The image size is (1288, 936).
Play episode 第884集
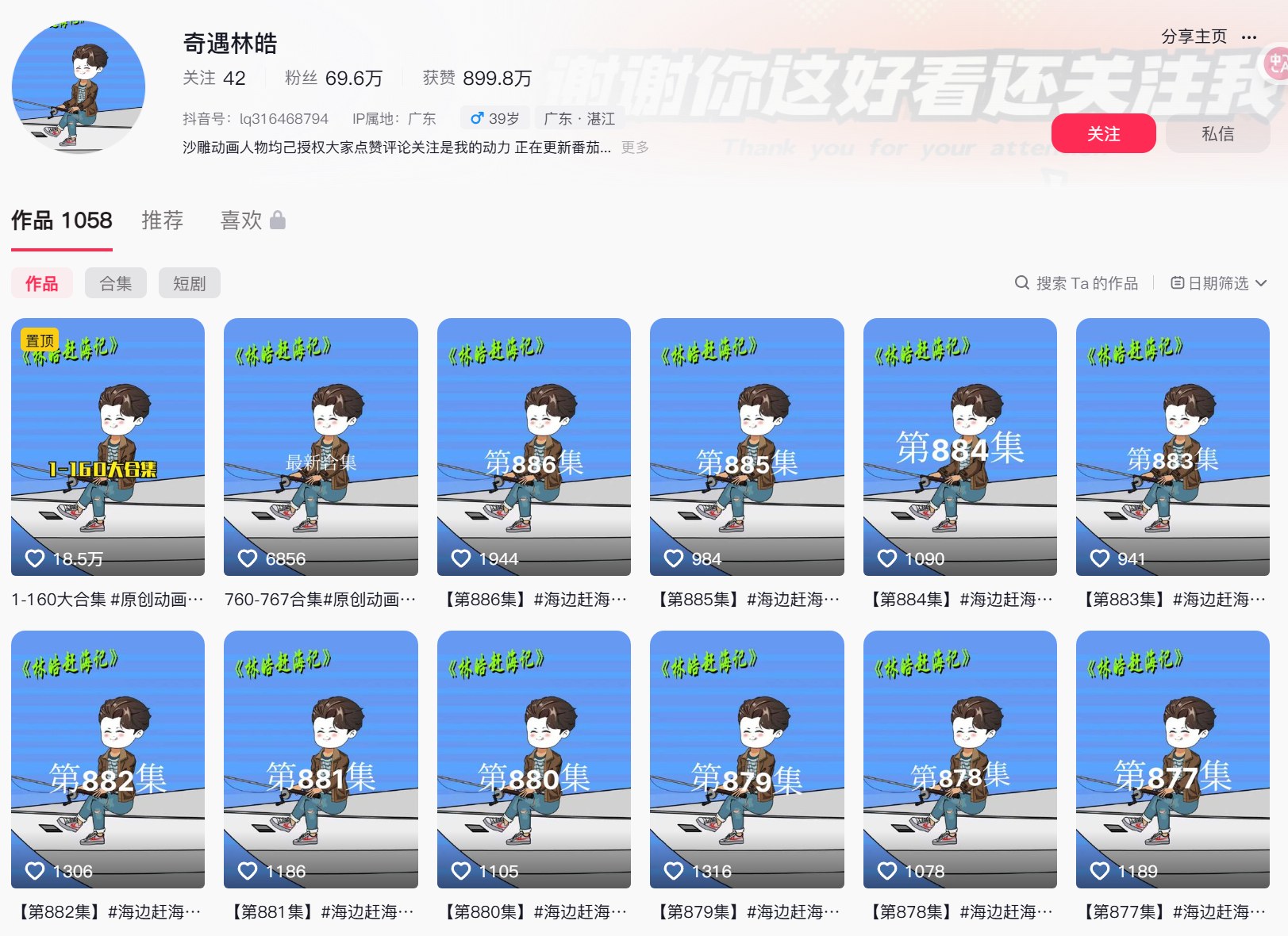[959, 447]
